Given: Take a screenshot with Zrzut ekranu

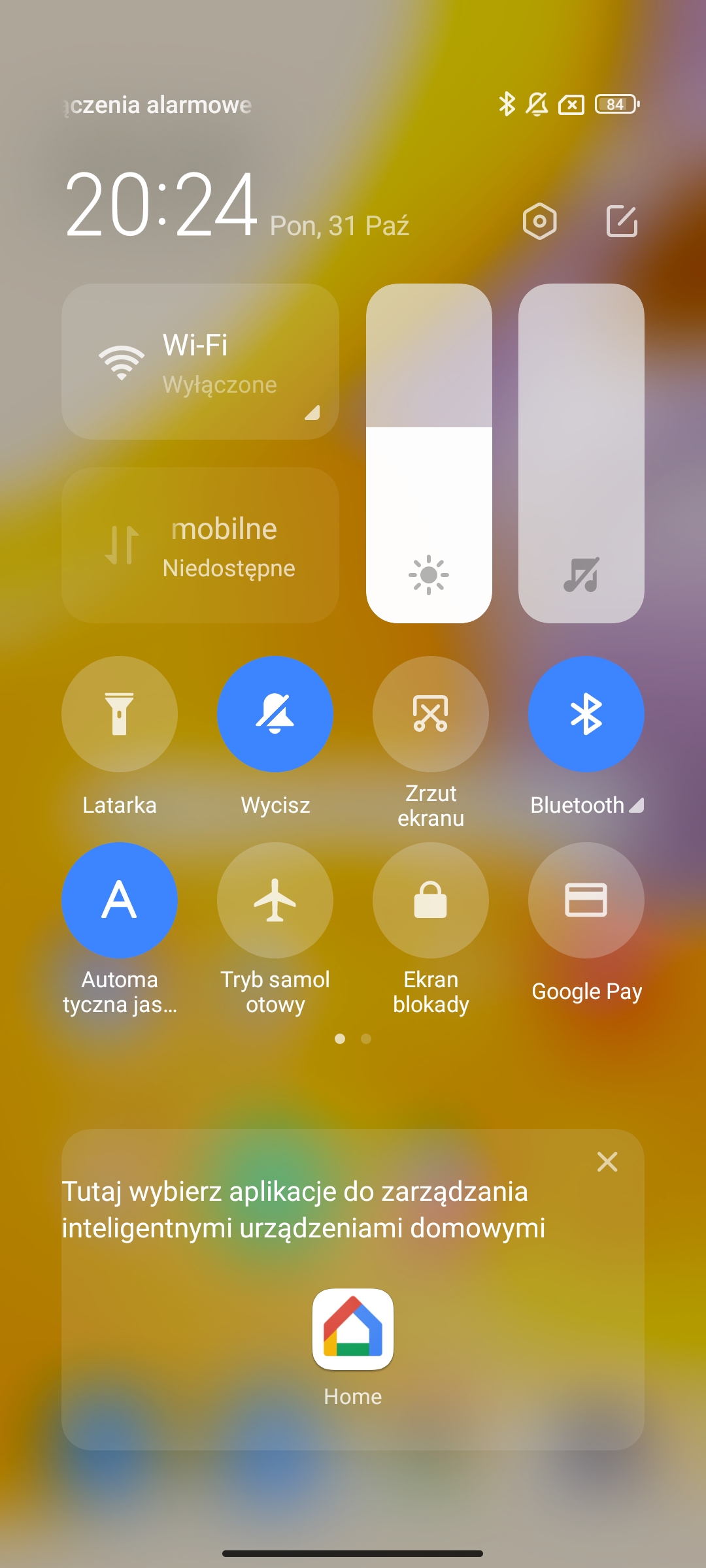Looking at the screenshot, I should tap(431, 714).
